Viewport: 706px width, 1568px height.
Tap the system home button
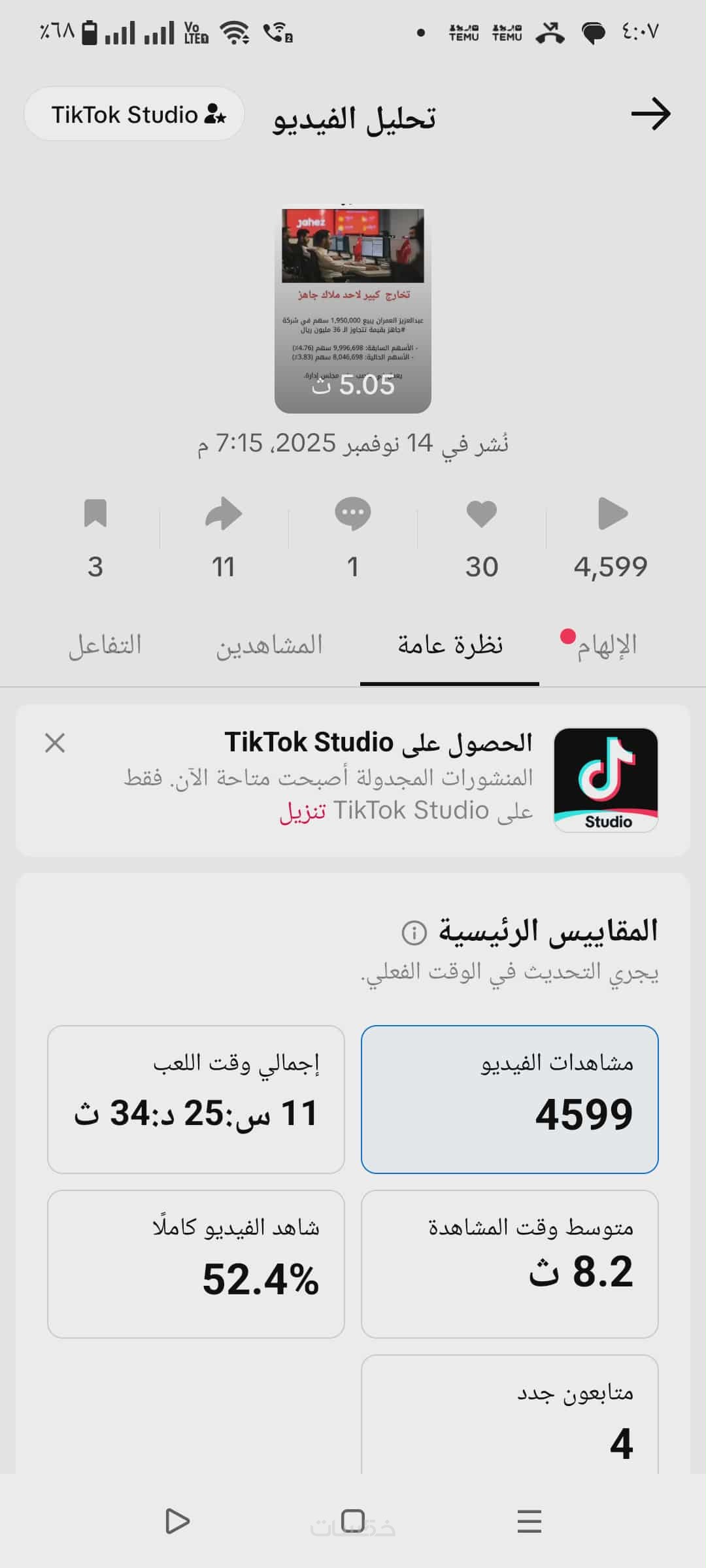coord(353,1521)
